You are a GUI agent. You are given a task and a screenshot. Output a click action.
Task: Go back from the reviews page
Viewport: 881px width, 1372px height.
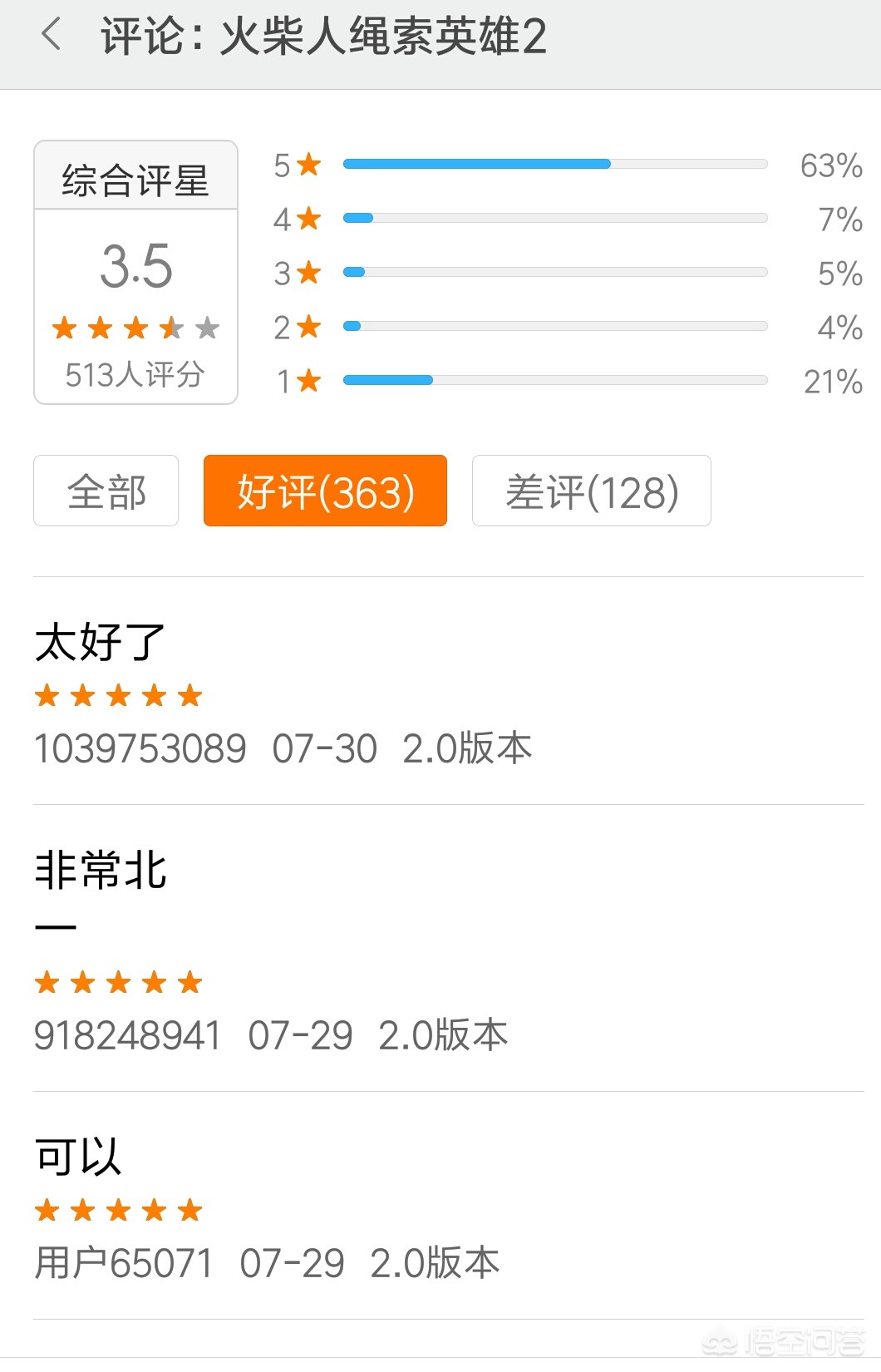tap(52, 36)
